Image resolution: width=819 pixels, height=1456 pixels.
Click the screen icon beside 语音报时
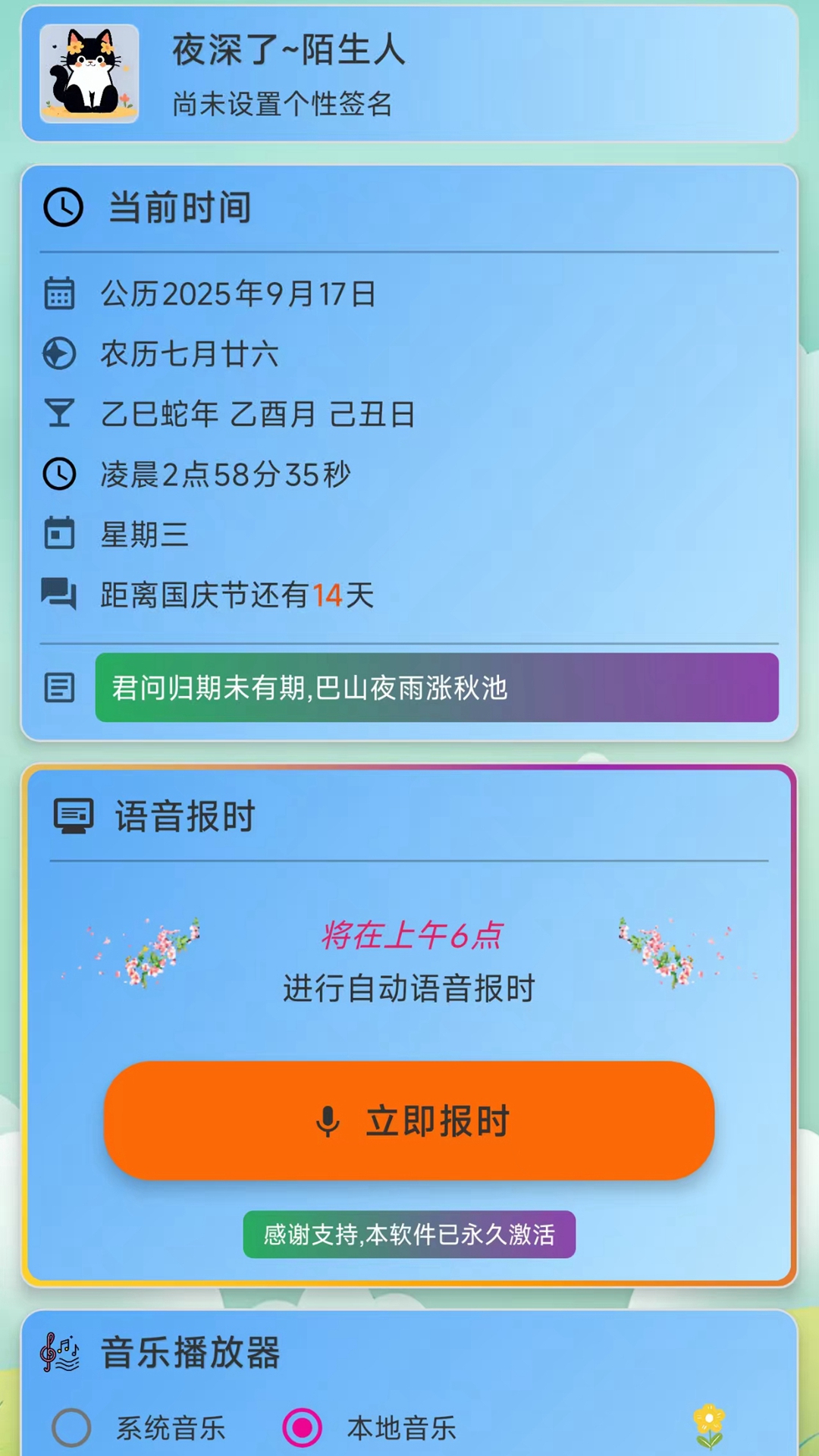point(73,815)
